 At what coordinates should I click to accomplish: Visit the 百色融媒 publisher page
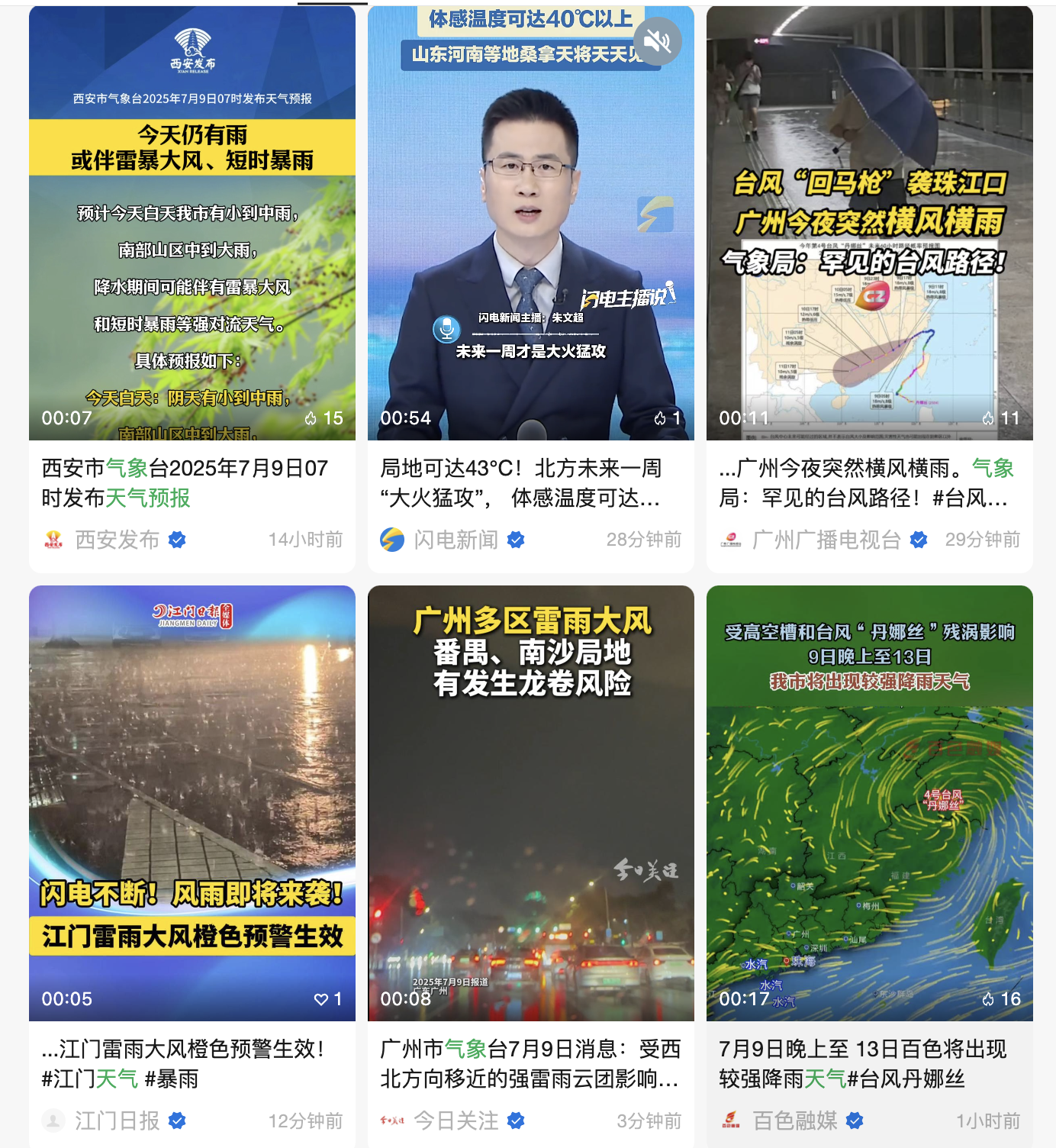pyautogui.click(x=794, y=1121)
